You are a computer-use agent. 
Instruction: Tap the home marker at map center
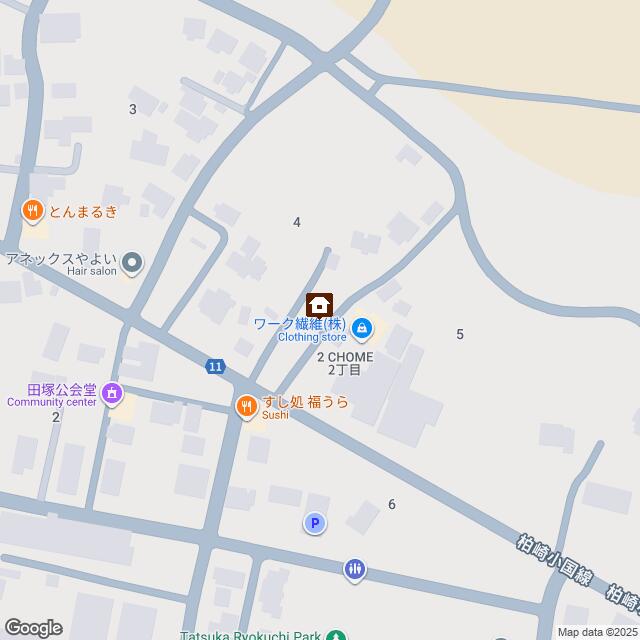point(320,304)
